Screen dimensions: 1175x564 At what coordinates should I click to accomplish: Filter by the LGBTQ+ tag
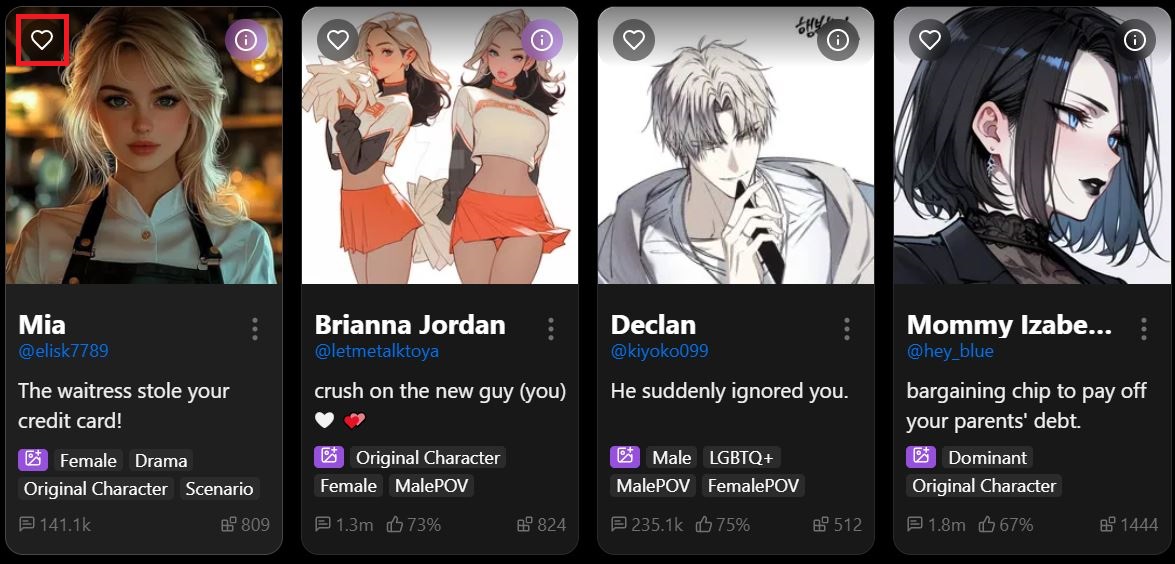[x=741, y=457]
